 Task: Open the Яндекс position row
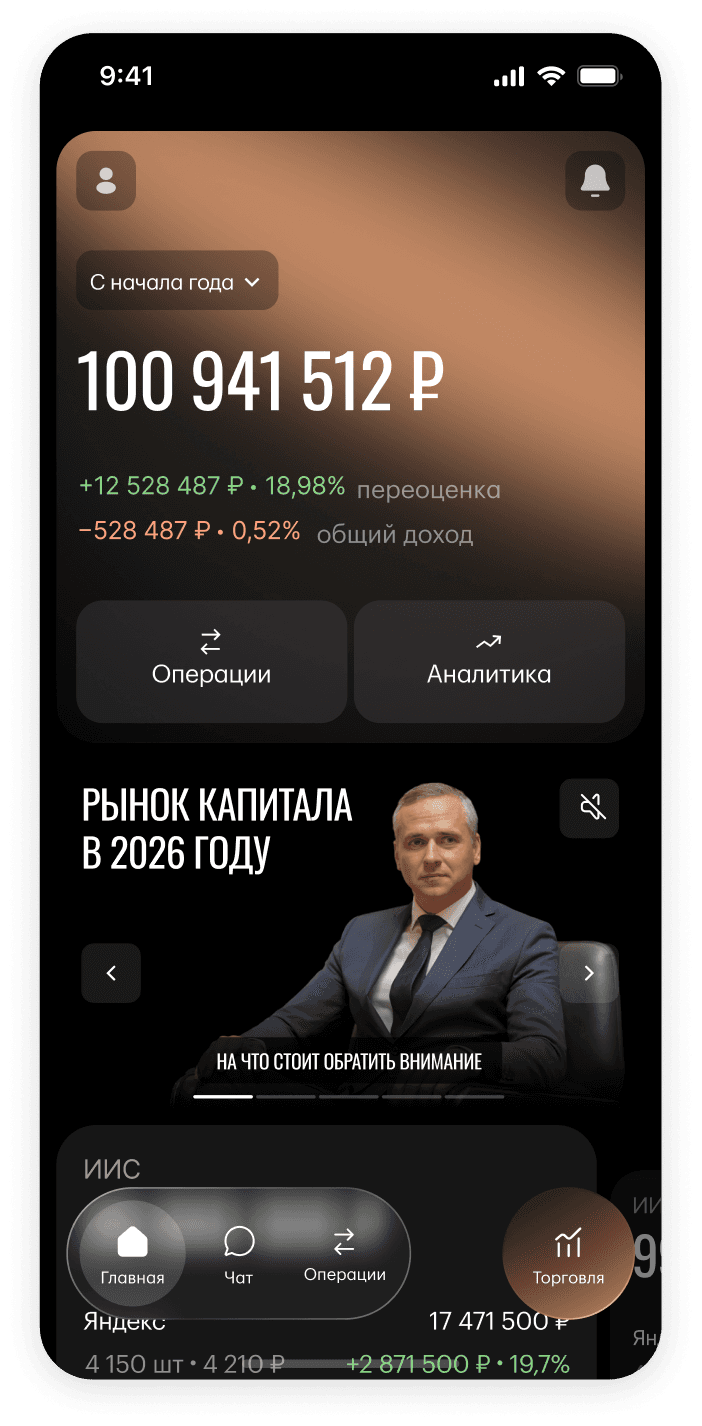[325, 1342]
